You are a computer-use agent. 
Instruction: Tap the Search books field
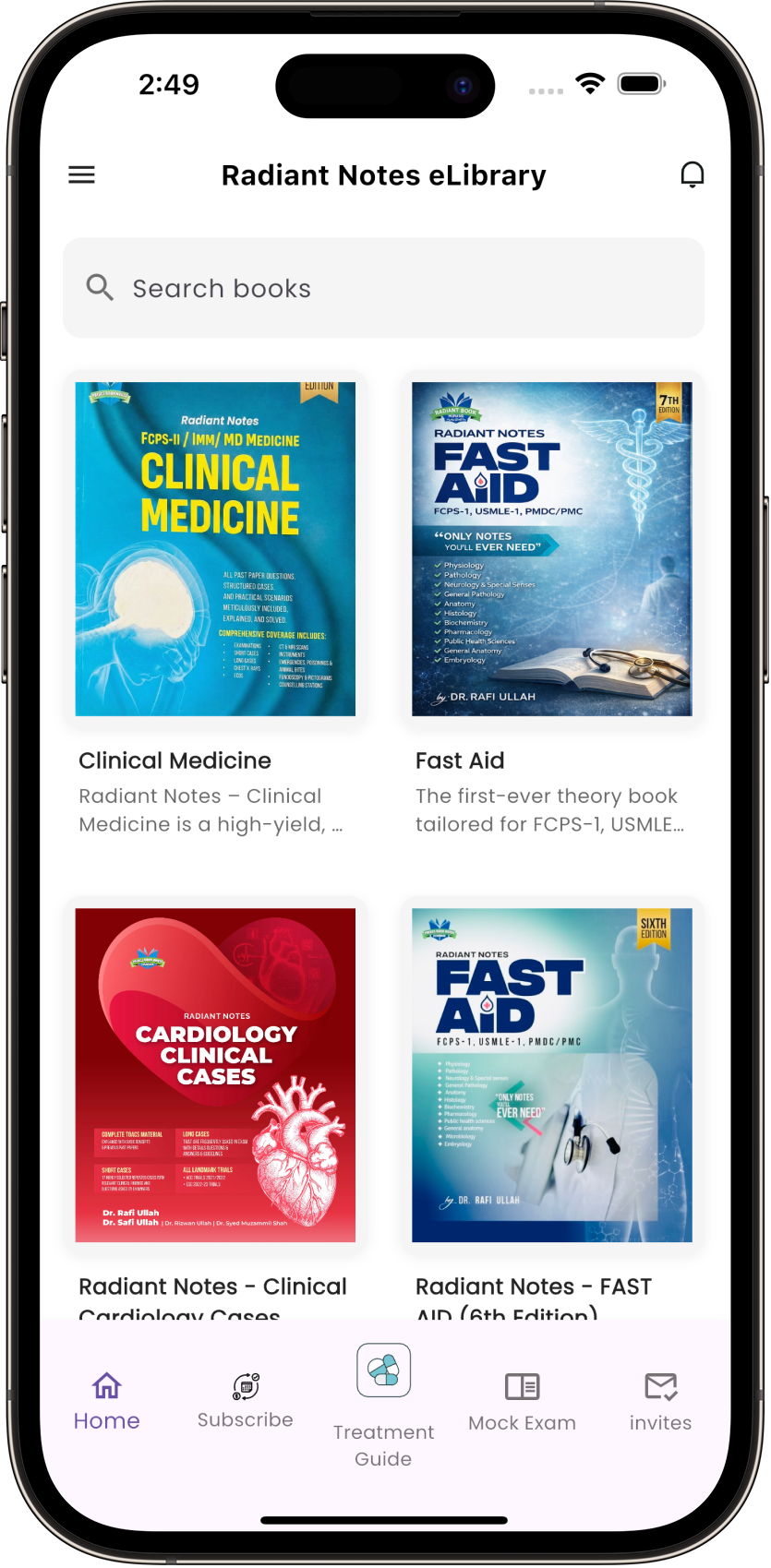point(383,288)
